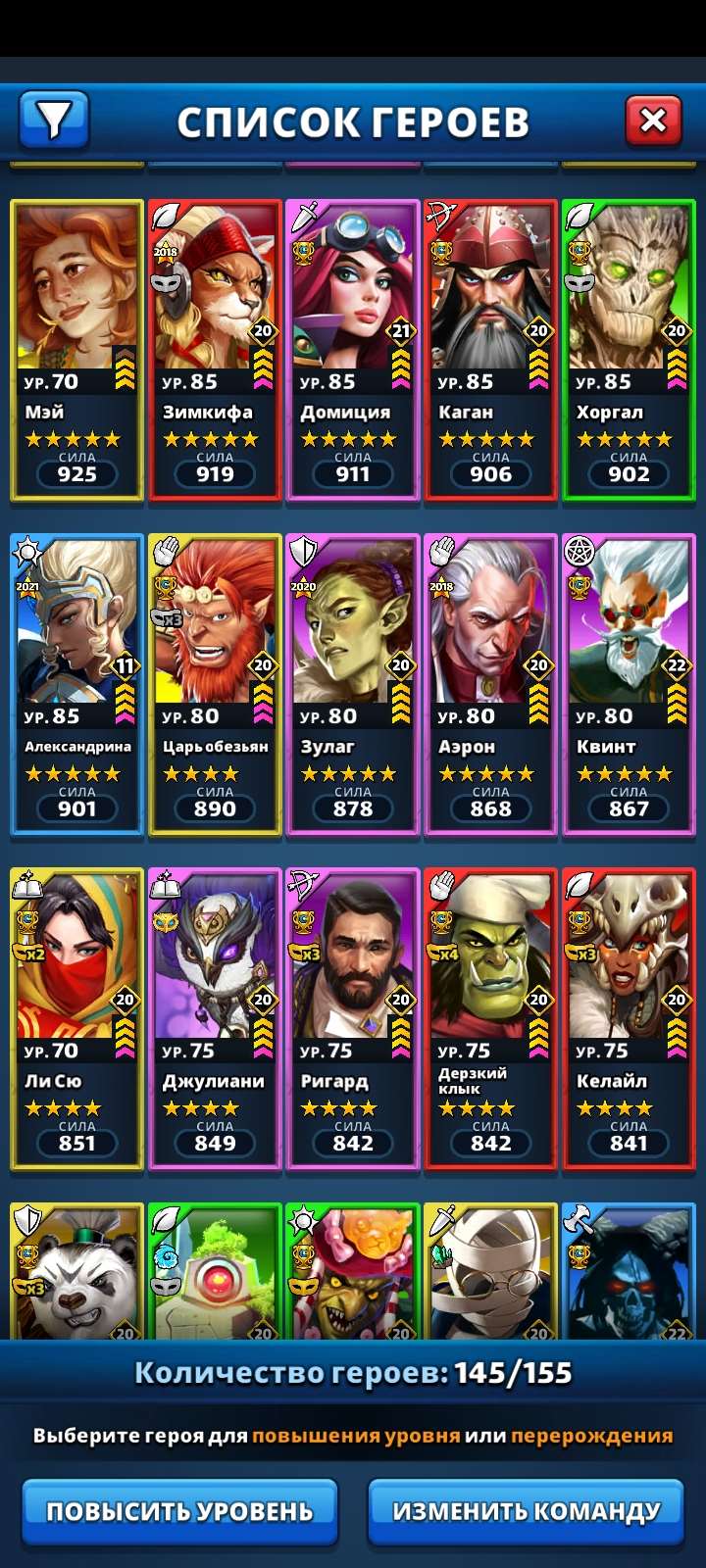Tap the Повысить уровень button
This screenshot has width=706, height=1568.
(x=179, y=1510)
